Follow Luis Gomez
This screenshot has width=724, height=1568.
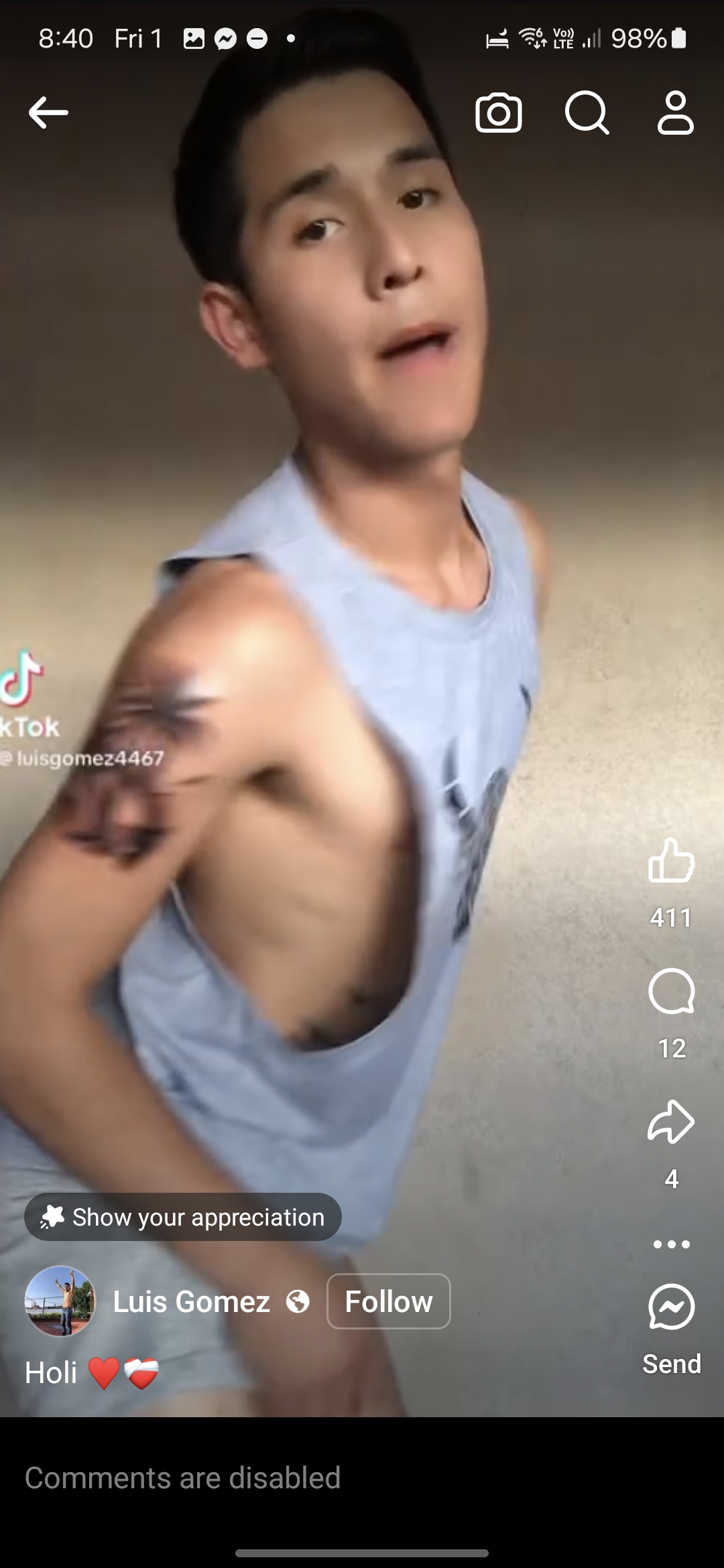389,1301
